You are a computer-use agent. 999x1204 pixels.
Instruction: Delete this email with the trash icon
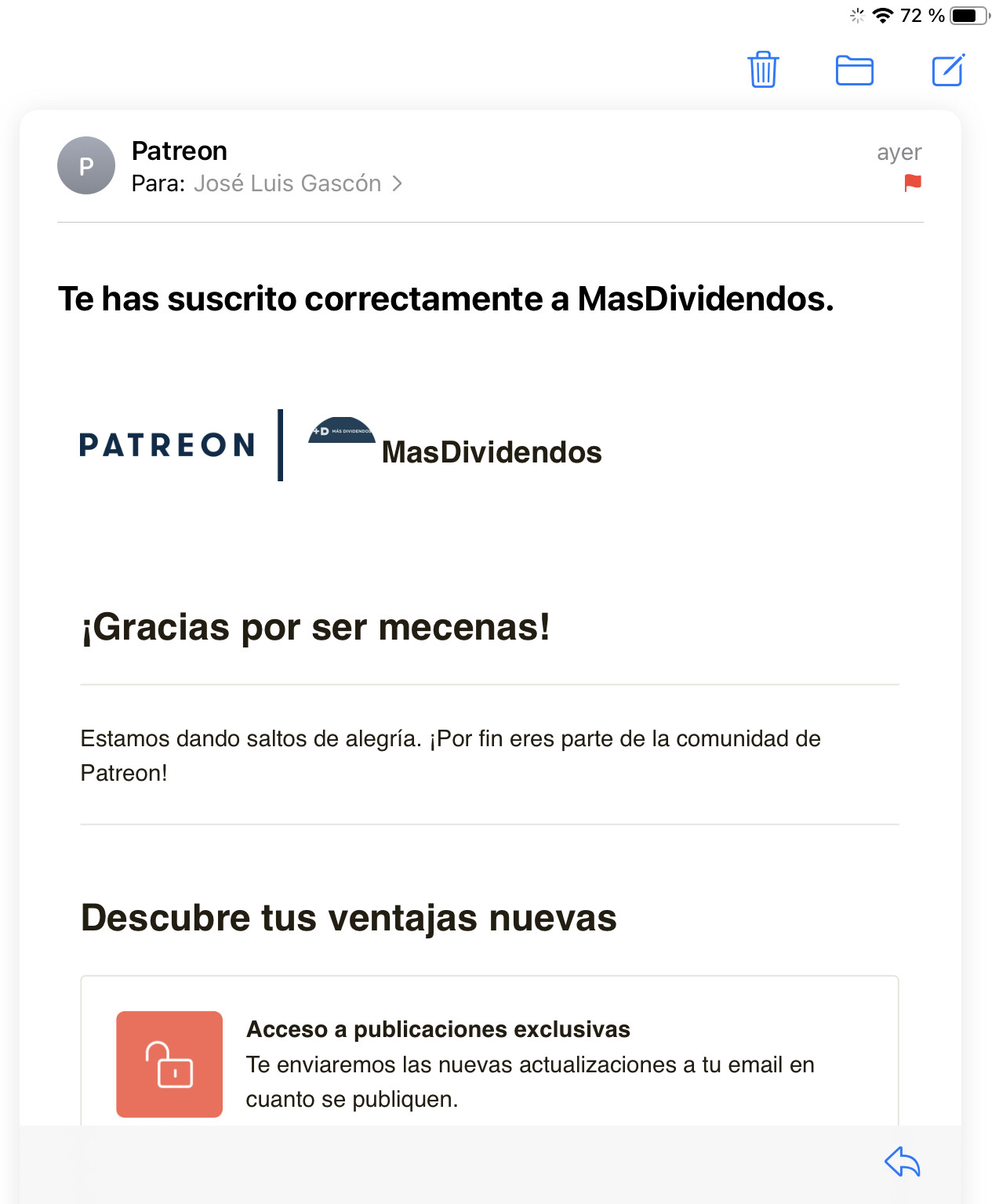(x=762, y=70)
